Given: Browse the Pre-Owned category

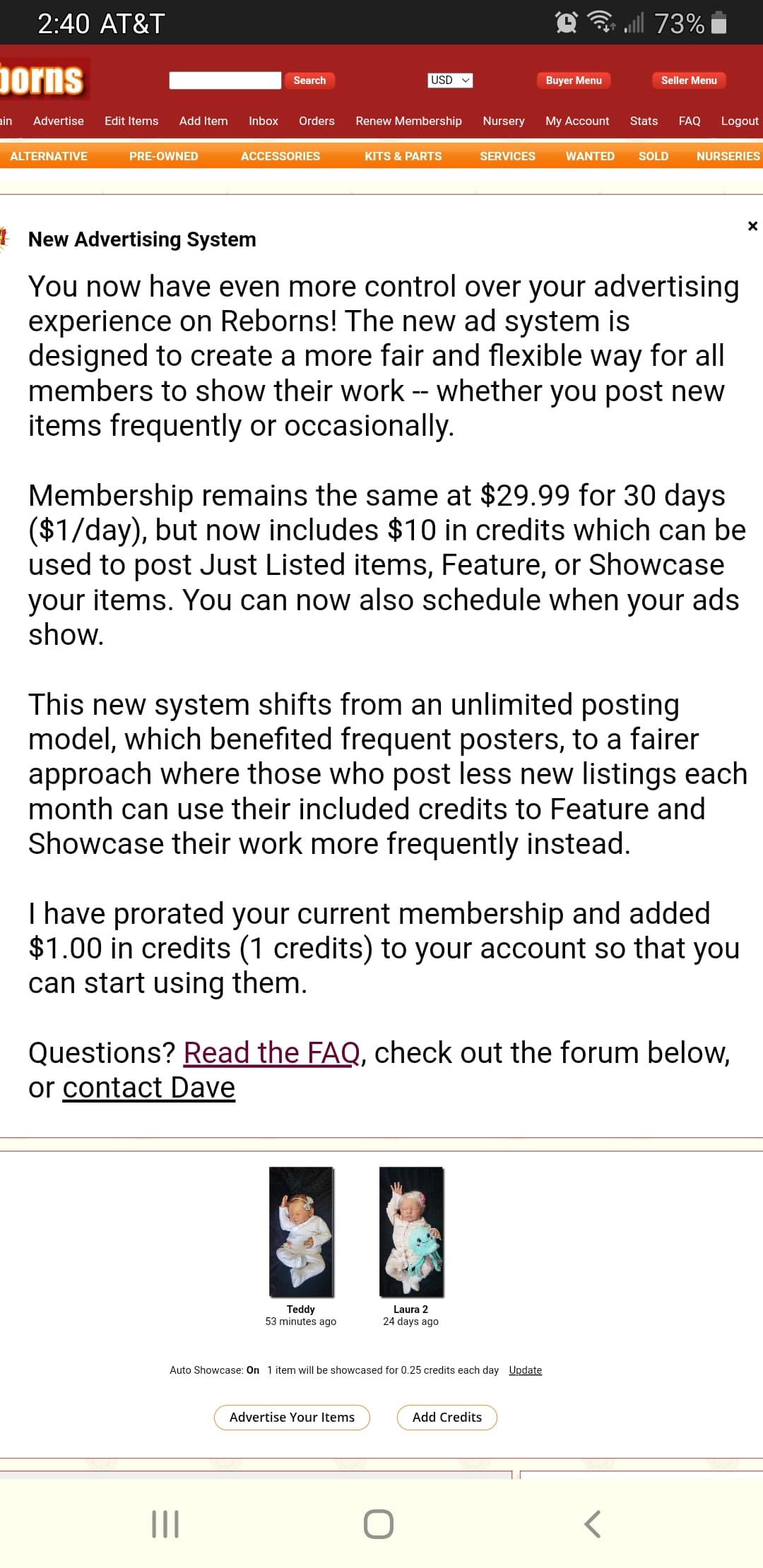Looking at the screenshot, I should click(x=163, y=156).
